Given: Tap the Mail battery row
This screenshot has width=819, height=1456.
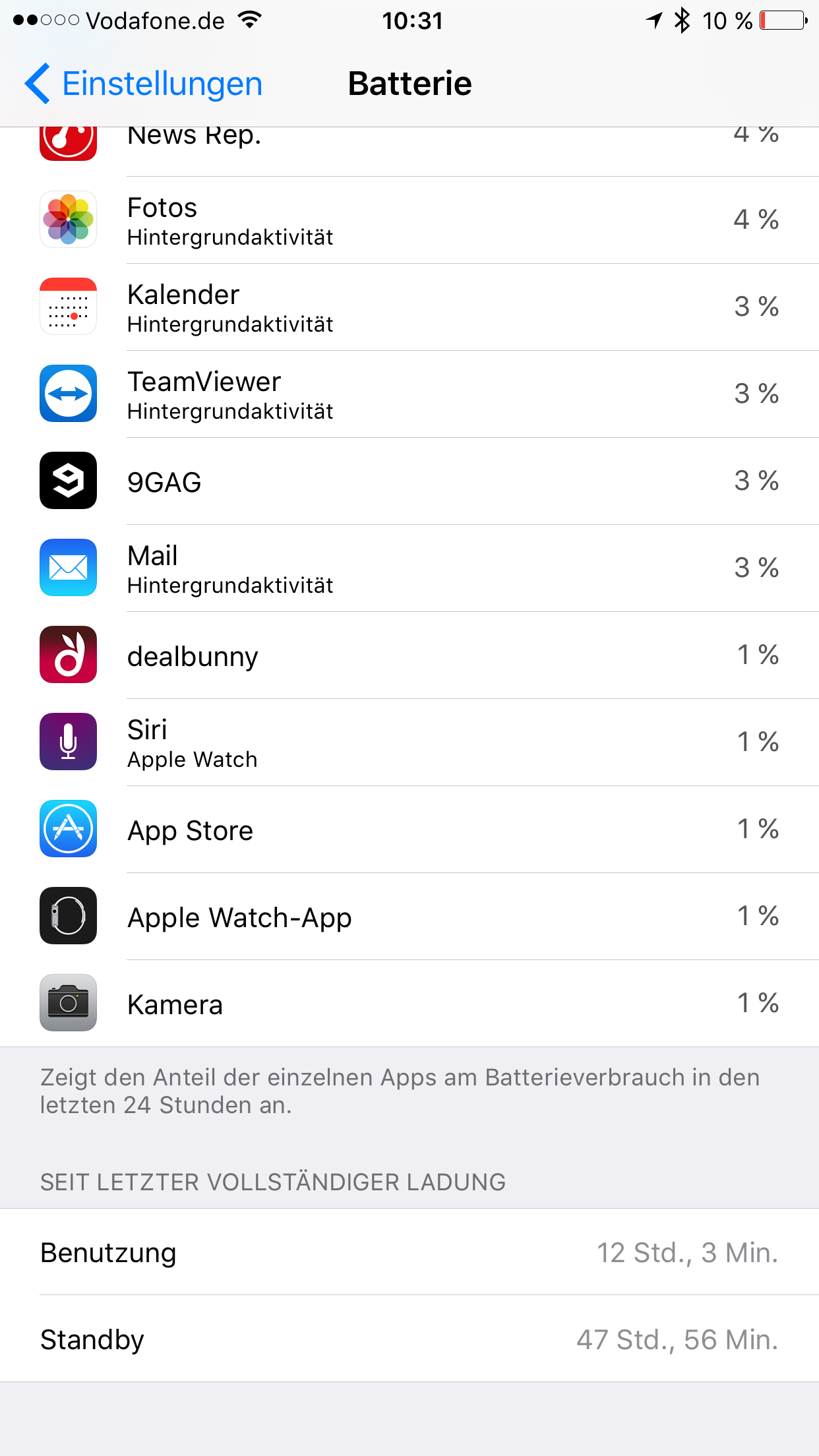Looking at the screenshot, I should pyautogui.click(x=409, y=568).
